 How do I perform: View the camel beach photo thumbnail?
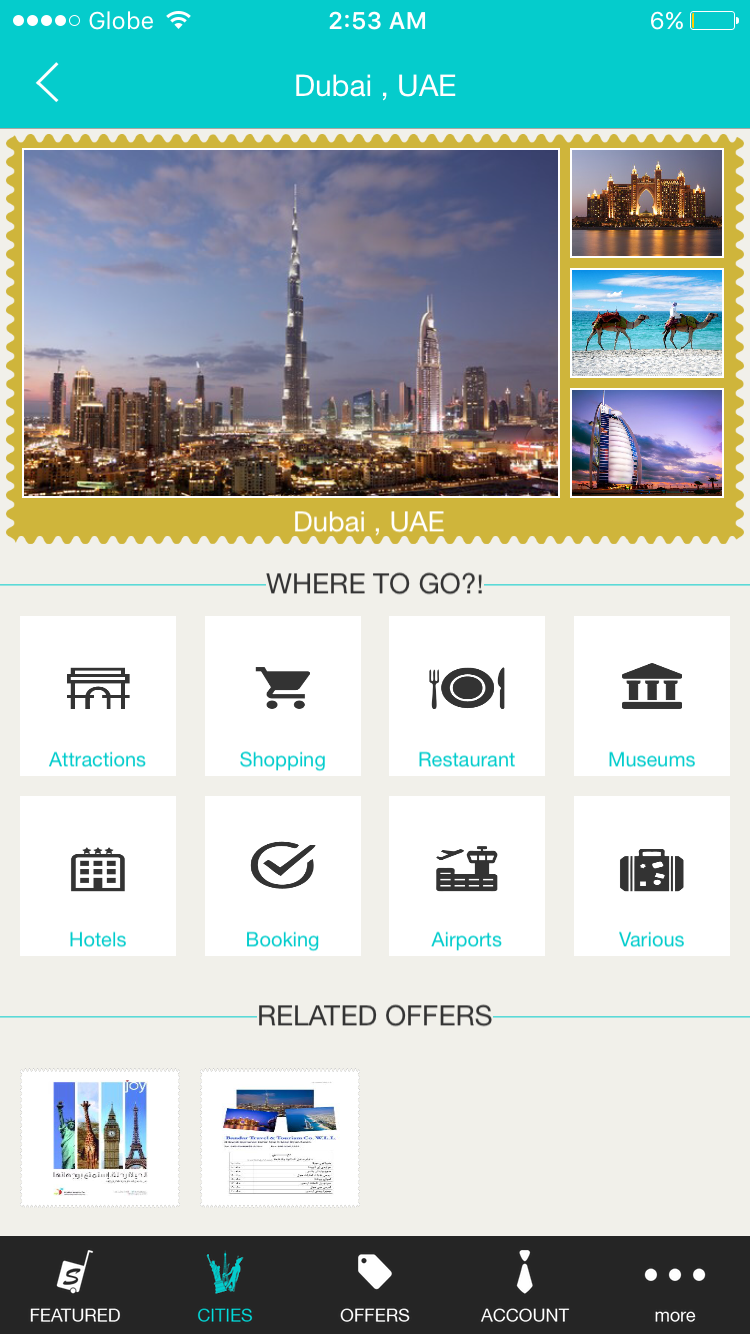coord(646,322)
